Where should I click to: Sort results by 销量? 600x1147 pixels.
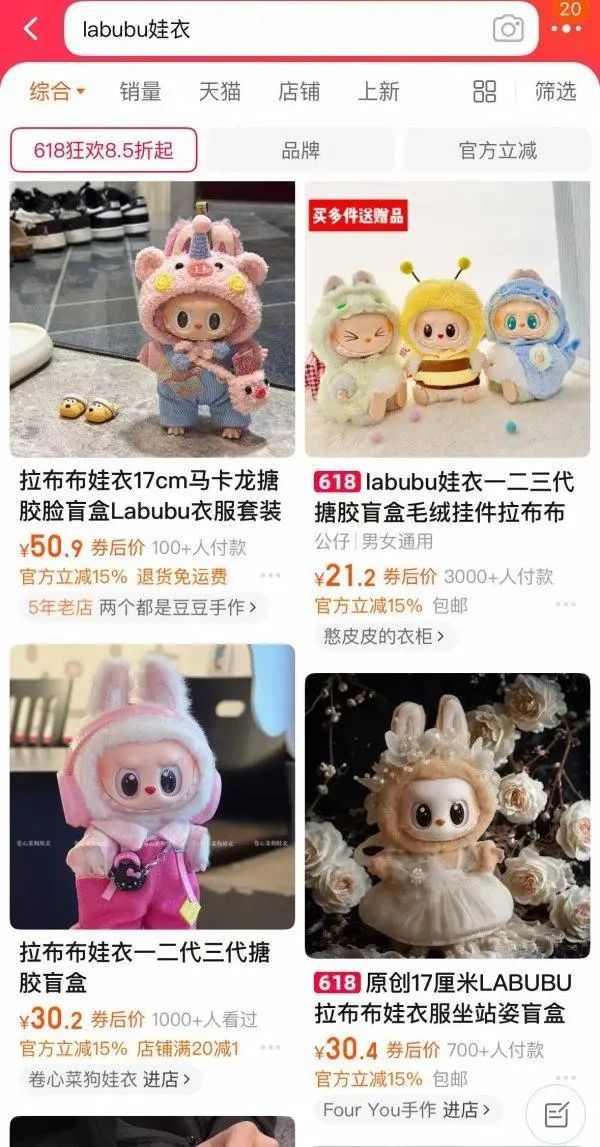(x=140, y=92)
